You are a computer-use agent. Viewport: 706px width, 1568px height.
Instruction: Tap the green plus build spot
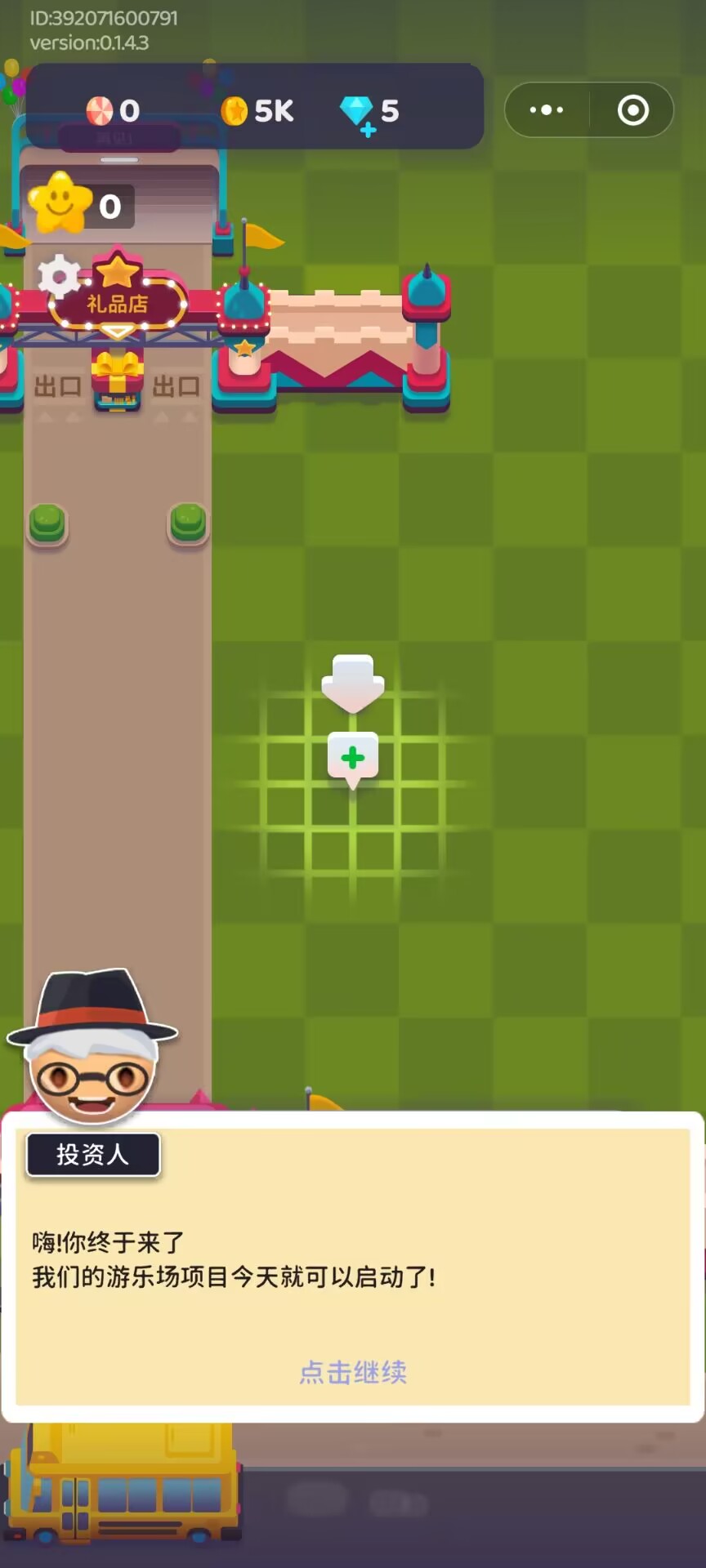pyautogui.click(x=352, y=757)
